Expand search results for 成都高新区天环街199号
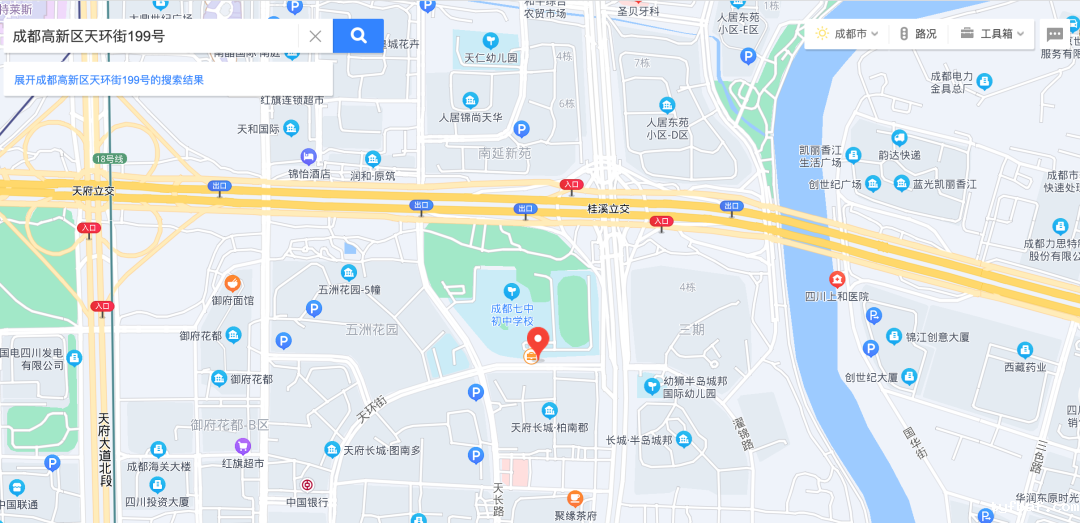Viewport: 1080px width, 523px height. (108, 80)
